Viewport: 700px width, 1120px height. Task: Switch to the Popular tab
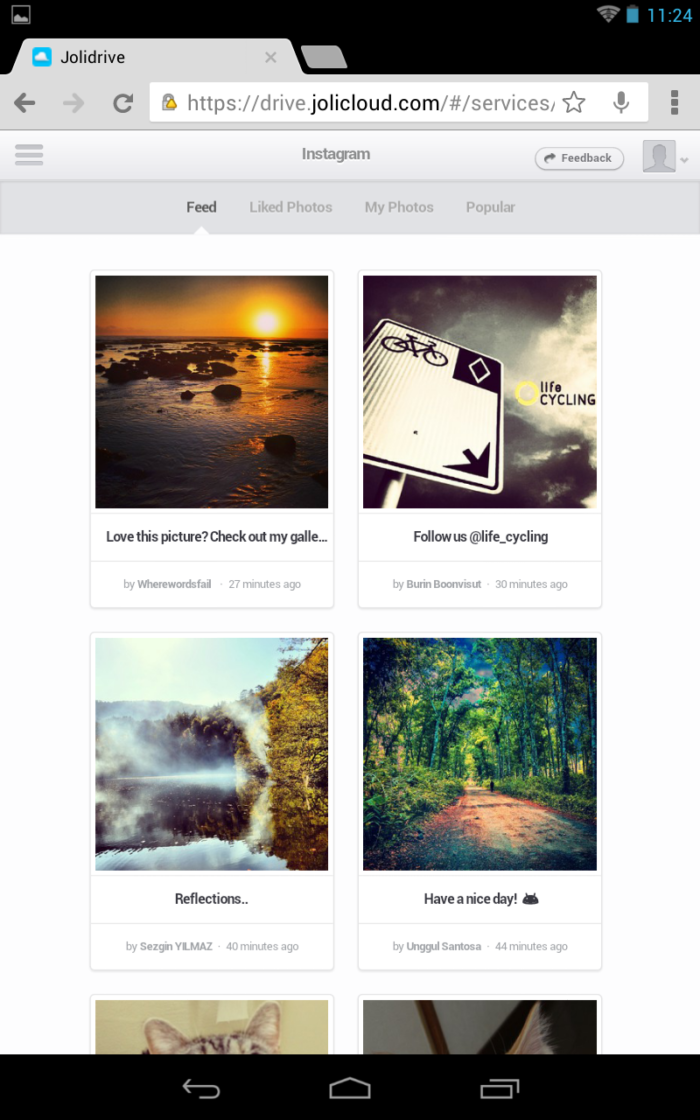[x=490, y=207]
